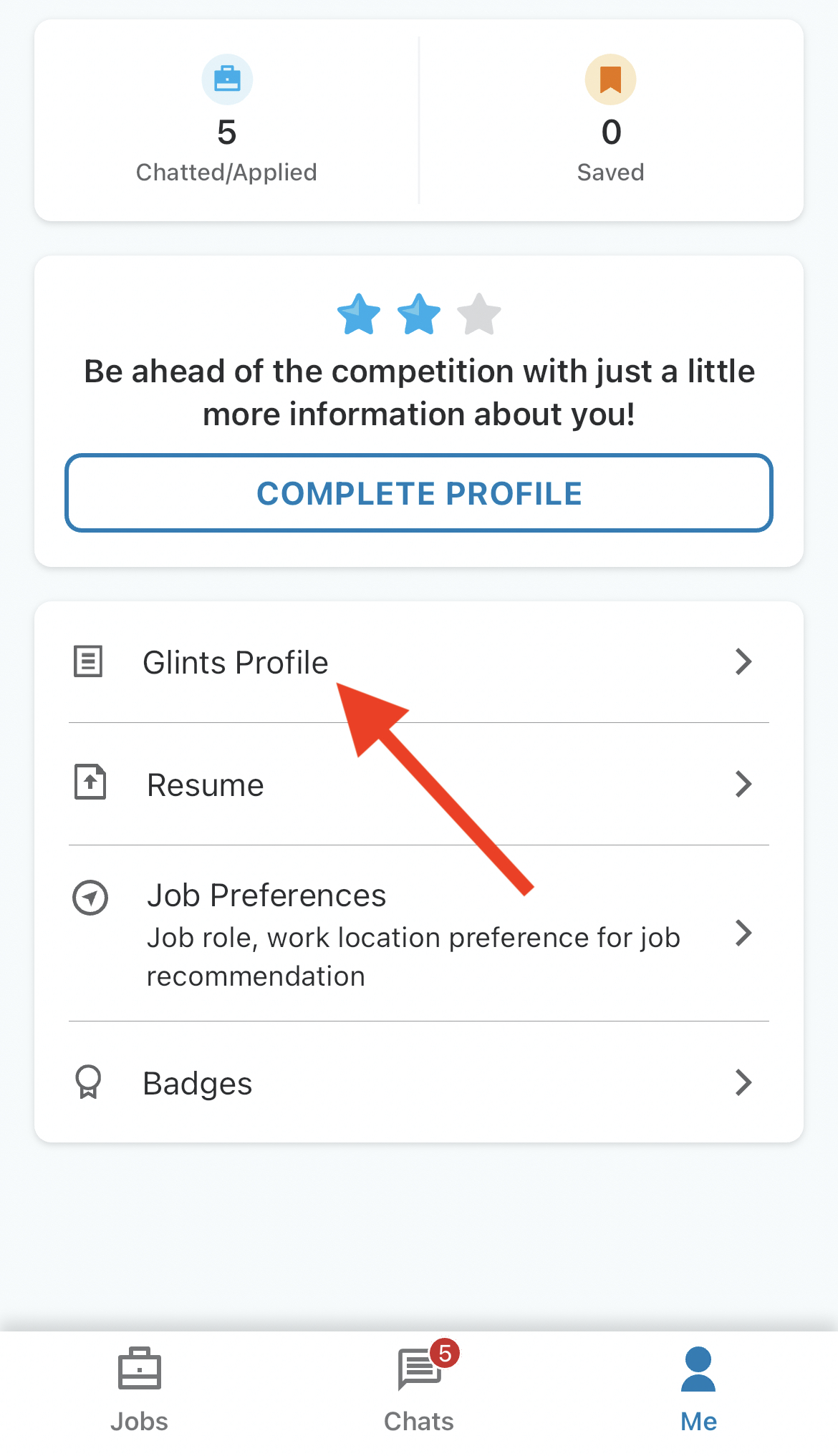
Task: Tap the COMPLETE PROFILE button
Action: (419, 493)
